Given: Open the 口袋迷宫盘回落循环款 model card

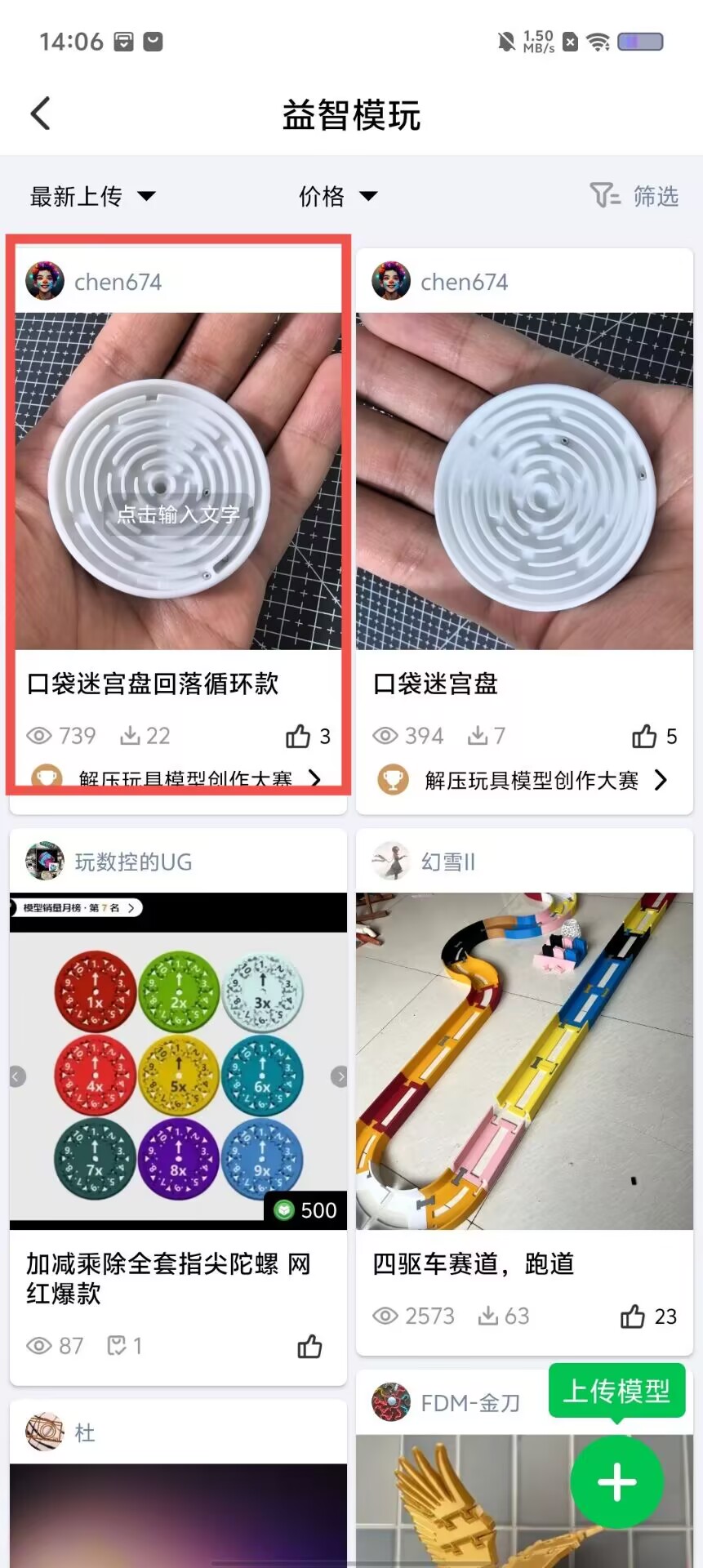Looking at the screenshot, I should pos(178,482).
